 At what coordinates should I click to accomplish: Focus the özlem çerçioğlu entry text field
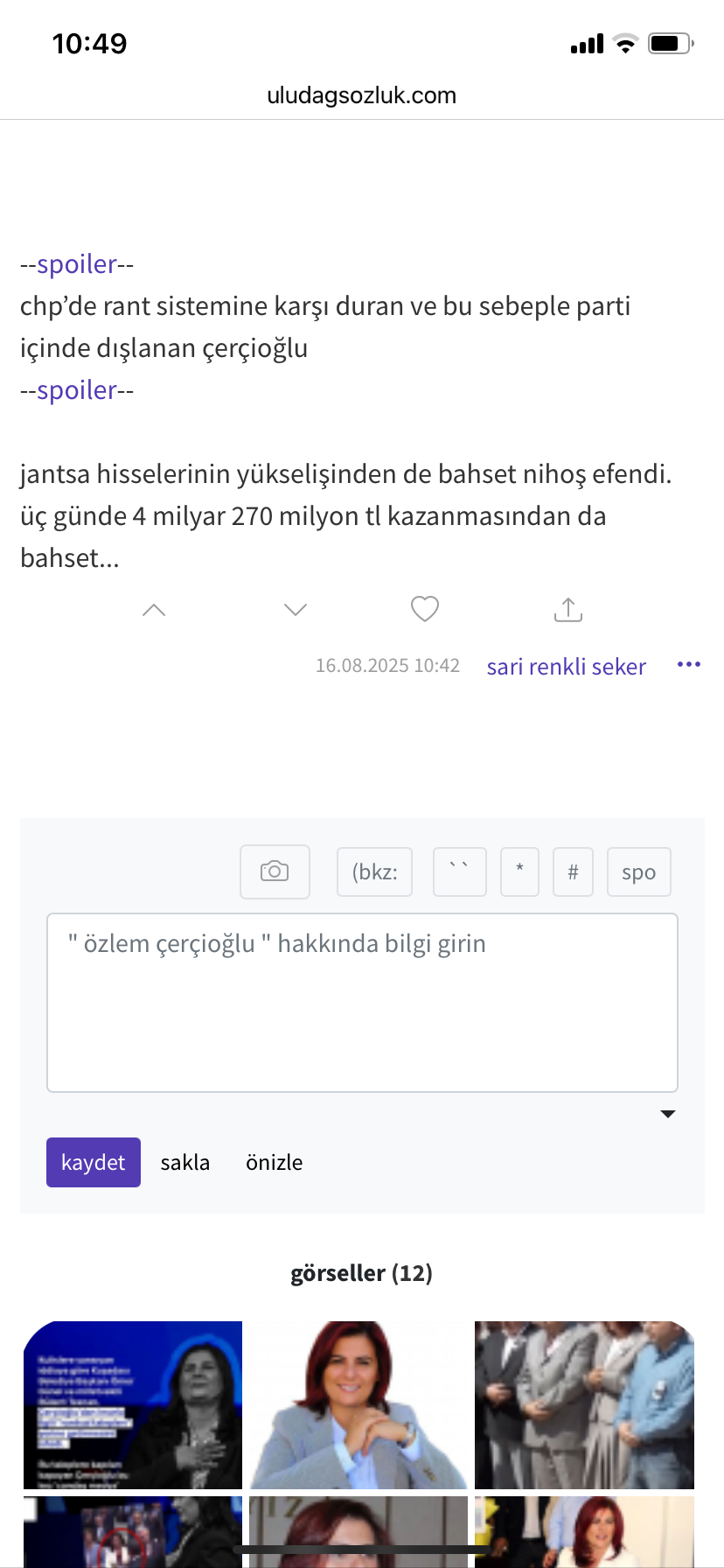coord(362,1003)
